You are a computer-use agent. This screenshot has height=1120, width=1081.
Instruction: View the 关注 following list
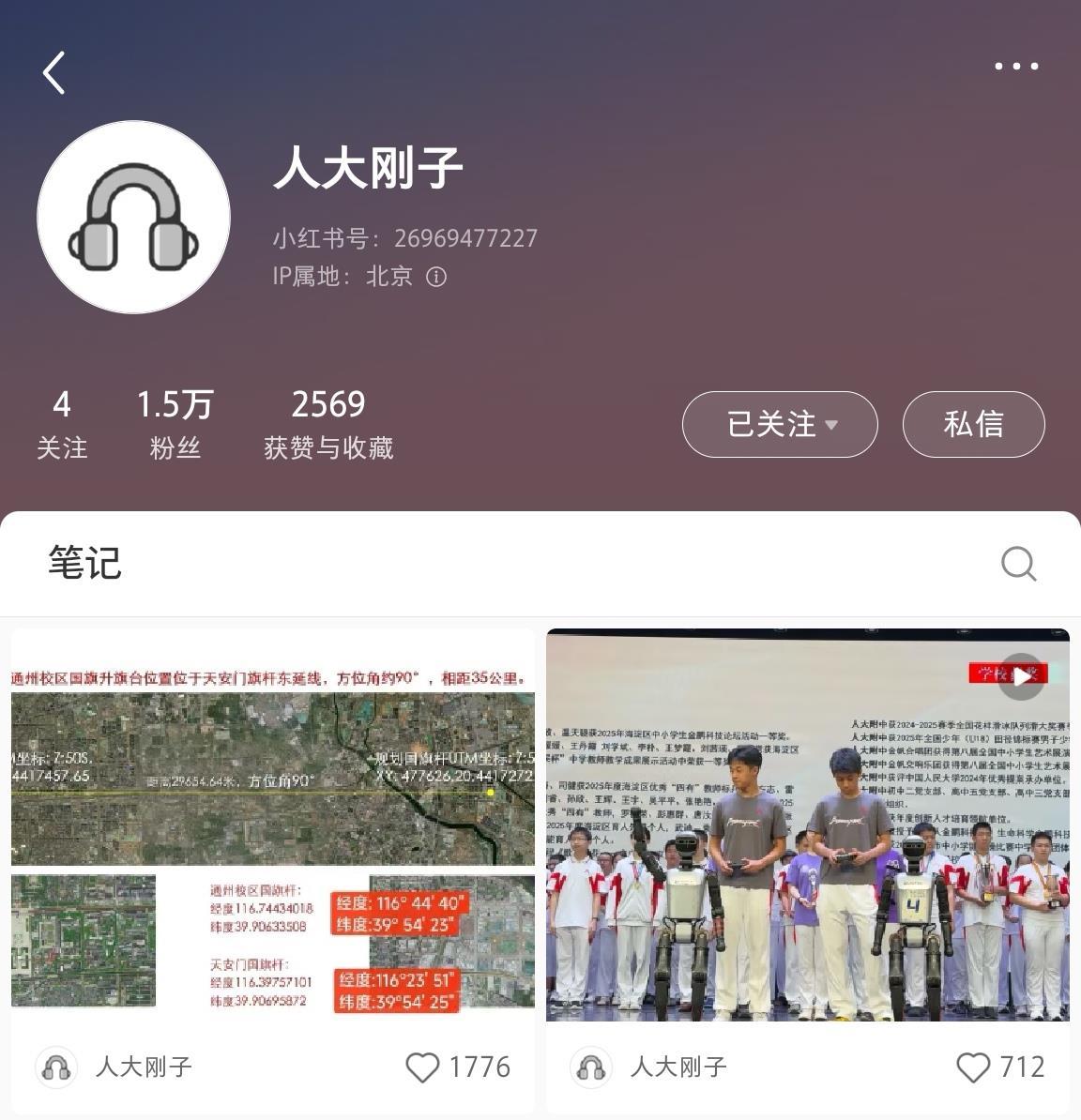62,424
